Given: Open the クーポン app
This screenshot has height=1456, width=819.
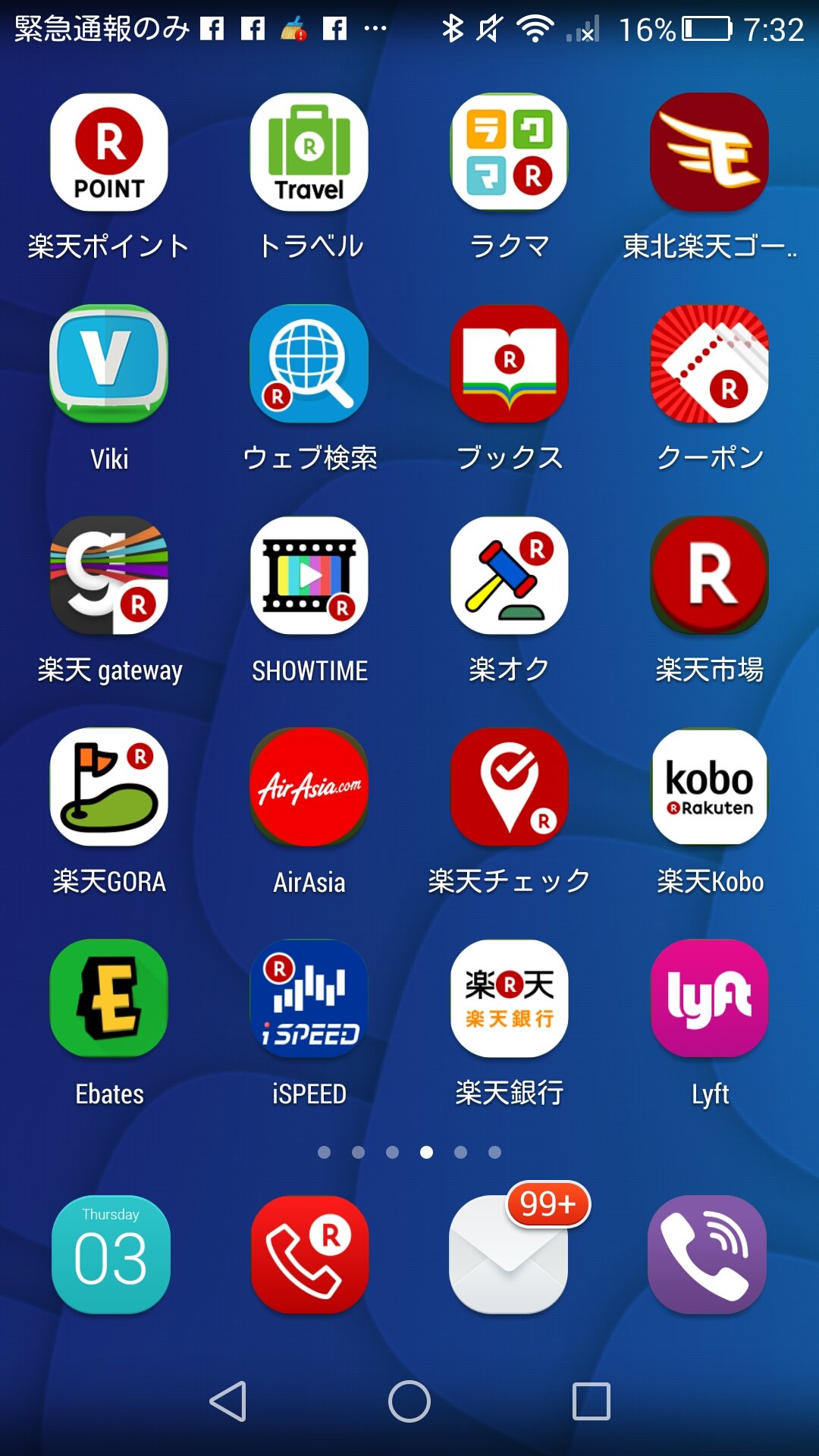Looking at the screenshot, I should coord(710,364).
